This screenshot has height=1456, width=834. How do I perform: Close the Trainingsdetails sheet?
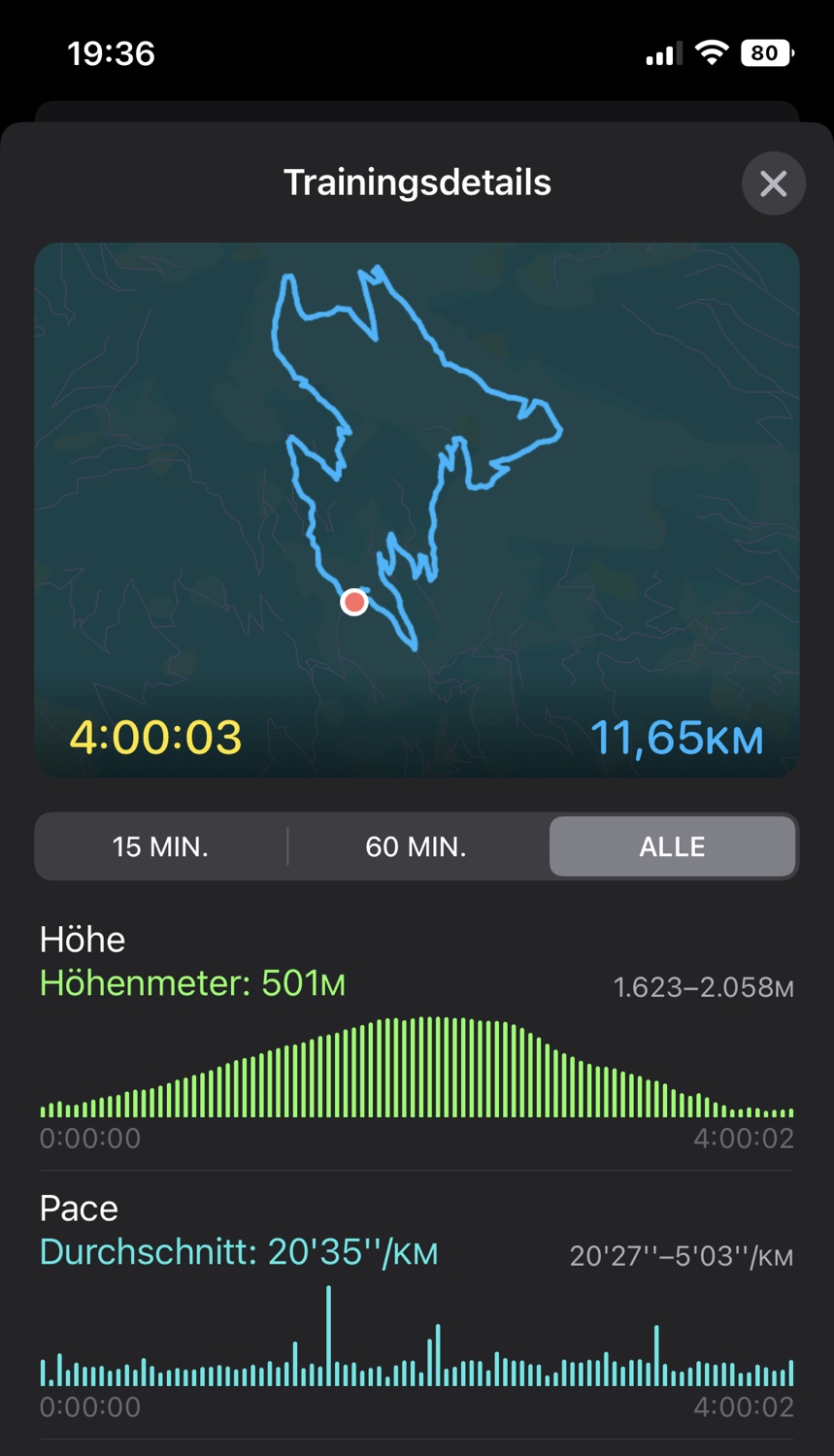tap(773, 183)
